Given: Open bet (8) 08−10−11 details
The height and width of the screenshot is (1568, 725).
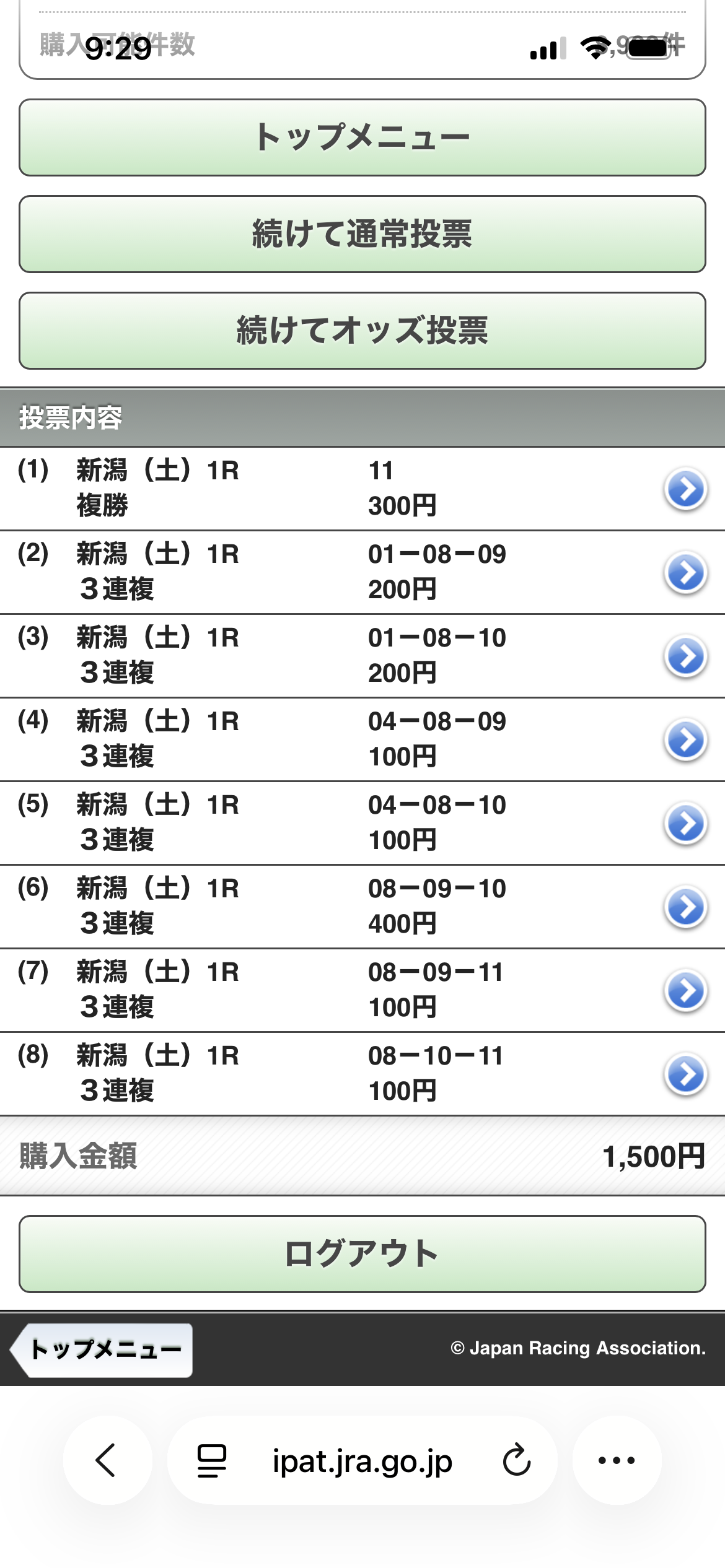Looking at the screenshot, I should 686,1074.
